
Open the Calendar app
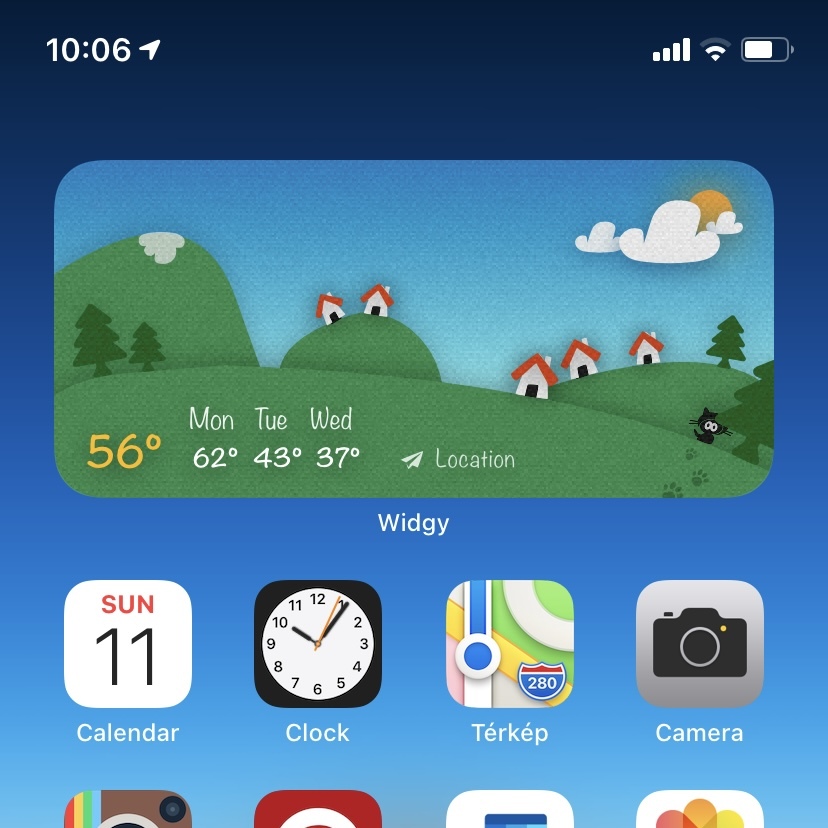pos(128,644)
